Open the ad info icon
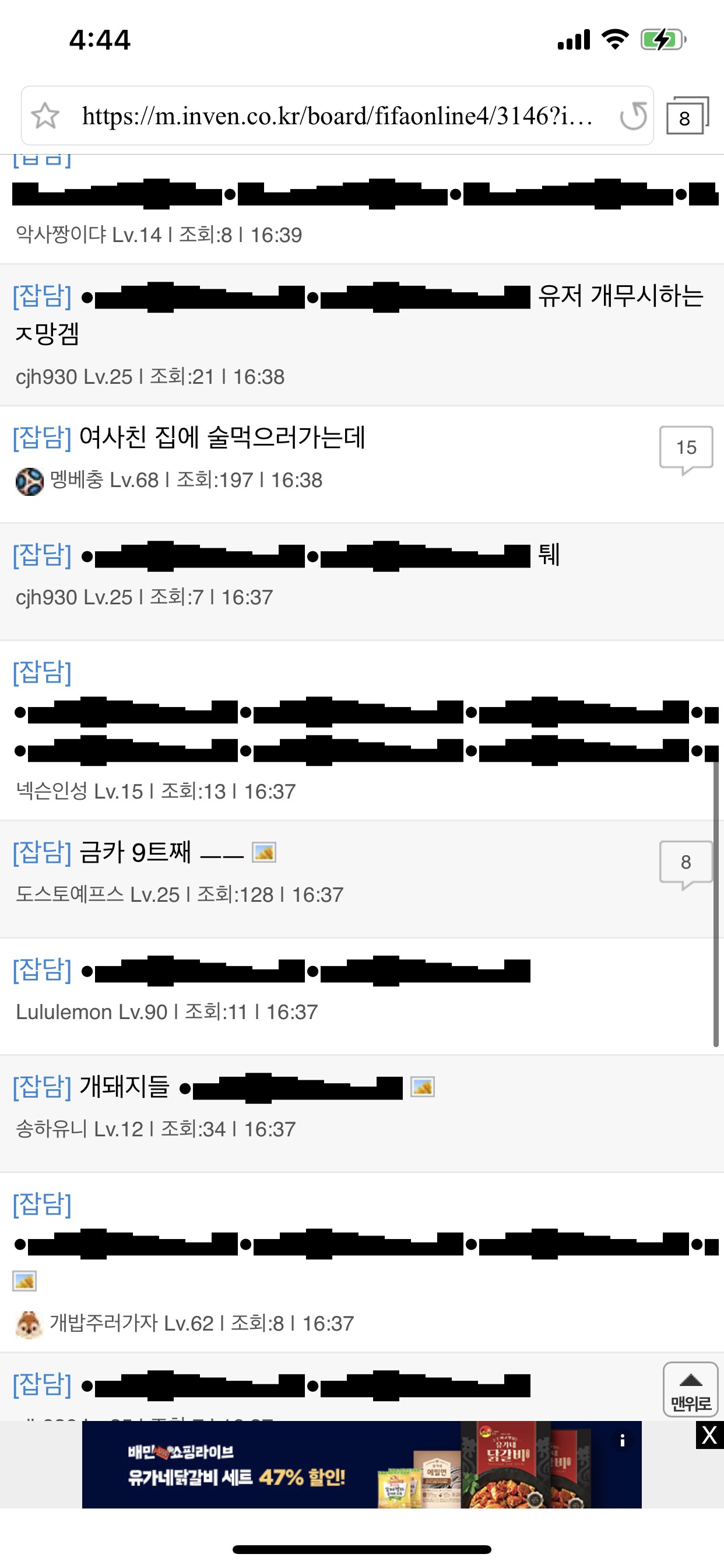 pos(622,1440)
